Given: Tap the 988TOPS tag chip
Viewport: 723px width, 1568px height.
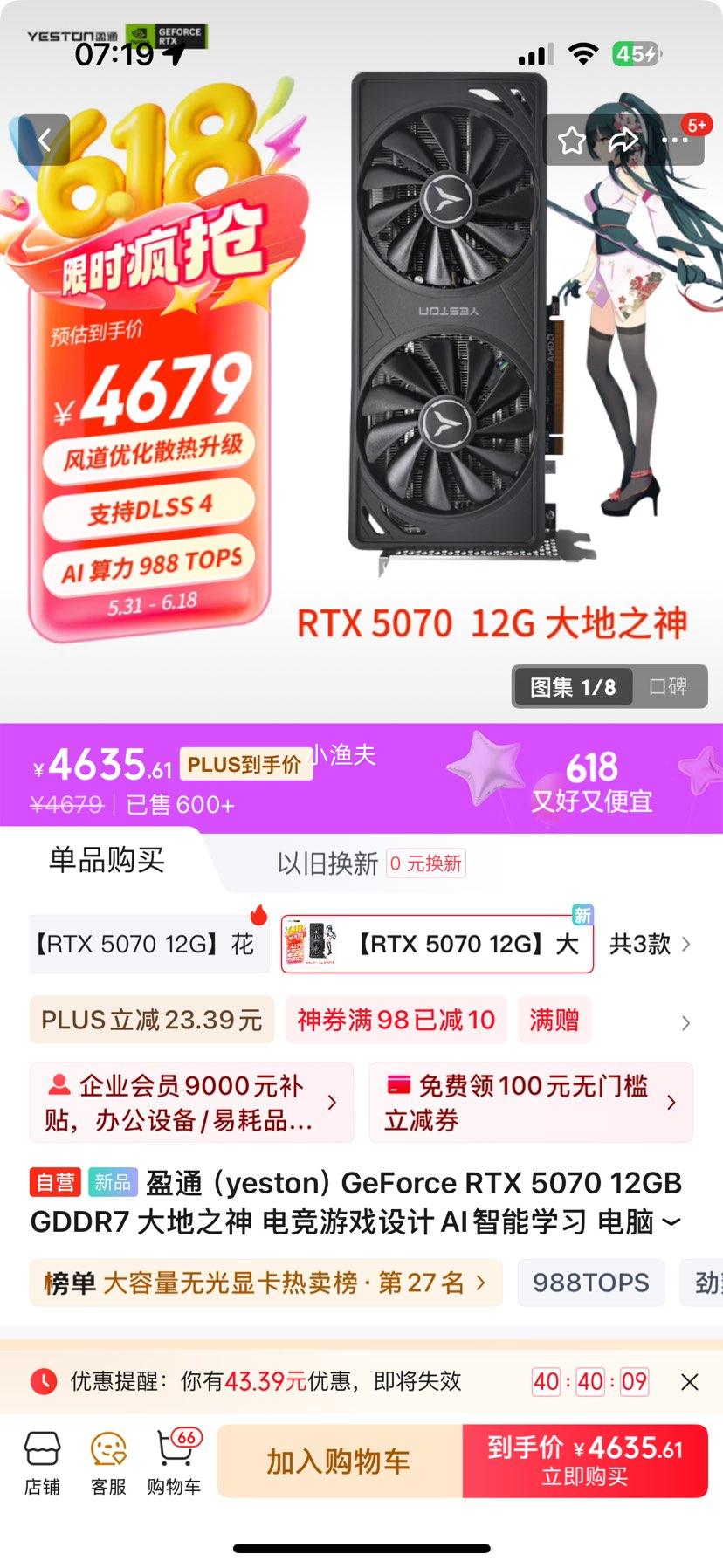Looking at the screenshot, I should (590, 1283).
